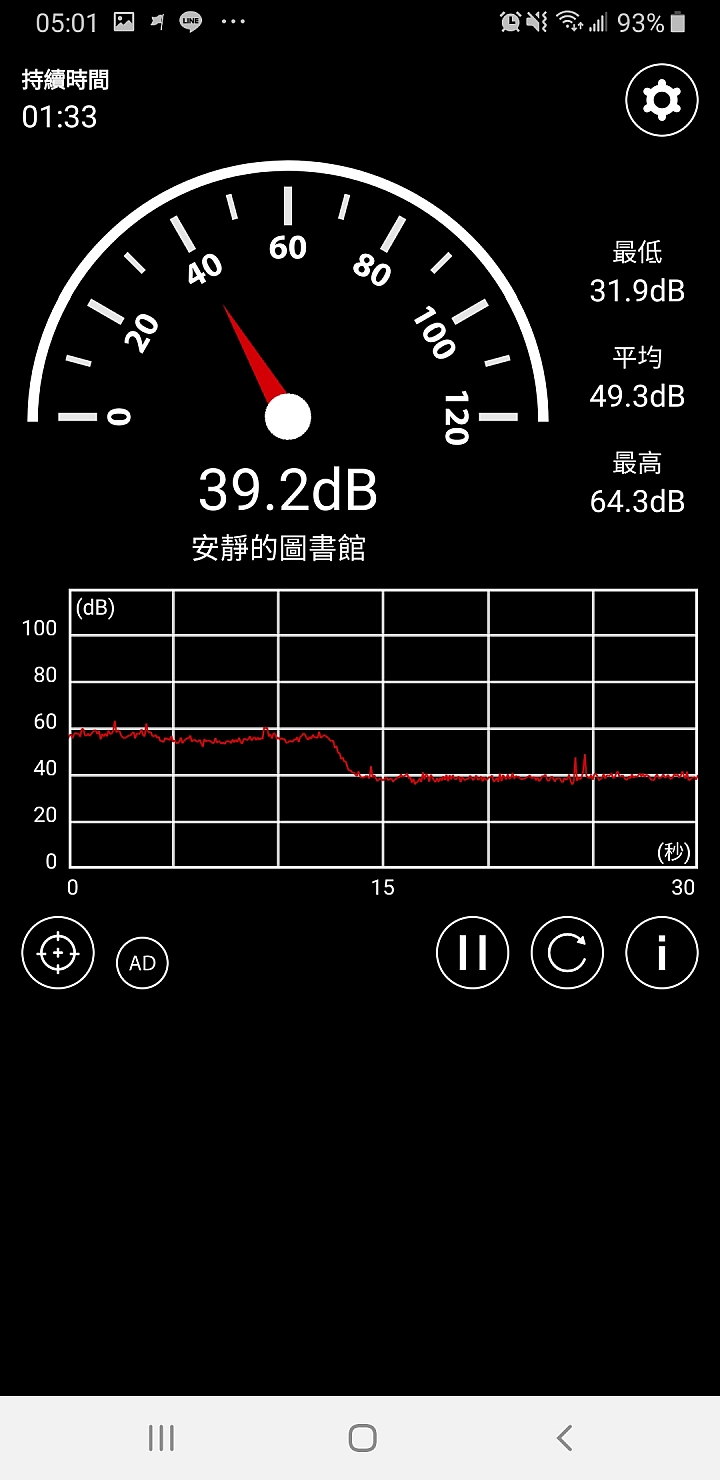Pause the sound measurement
720x1480 pixels.
[x=472, y=953]
